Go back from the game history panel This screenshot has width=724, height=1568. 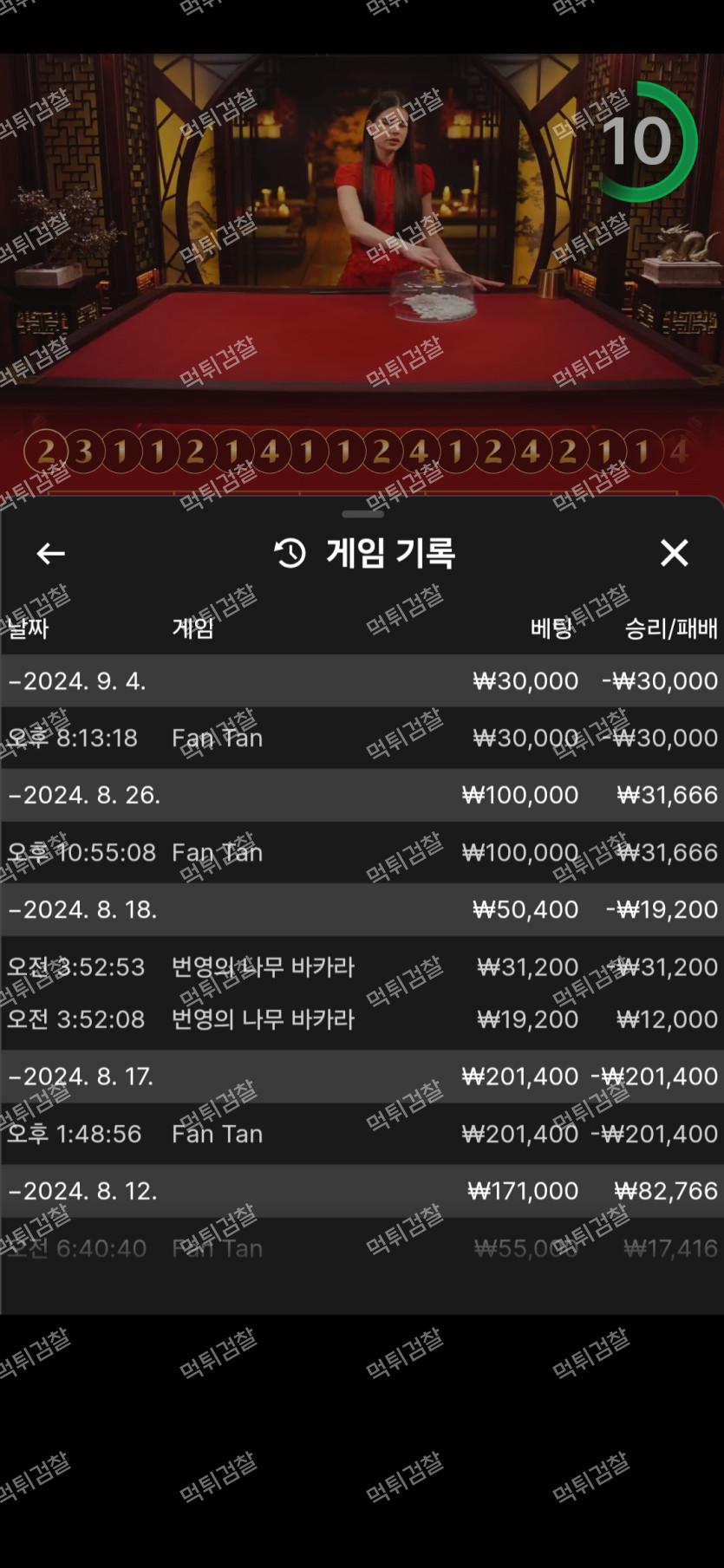point(50,553)
